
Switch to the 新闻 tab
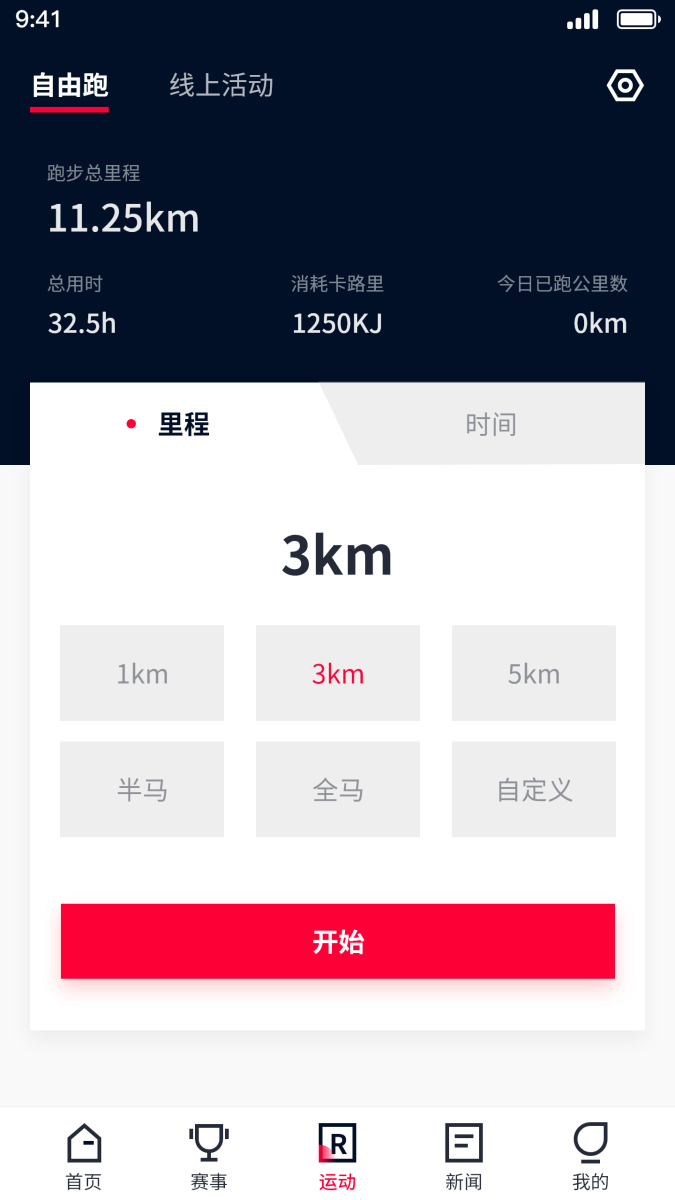pos(464,1156)
